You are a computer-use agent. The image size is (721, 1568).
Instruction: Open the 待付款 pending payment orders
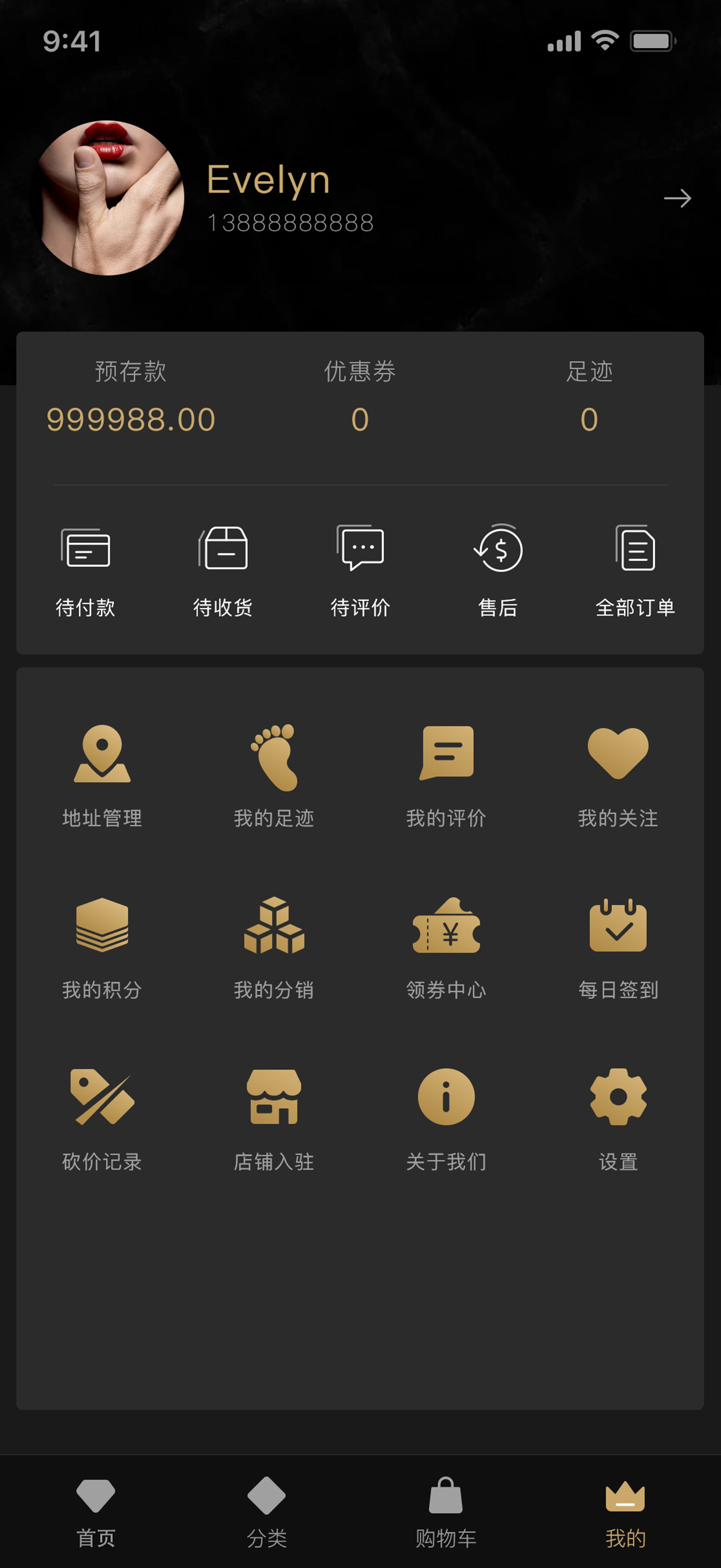pos(85,569)
